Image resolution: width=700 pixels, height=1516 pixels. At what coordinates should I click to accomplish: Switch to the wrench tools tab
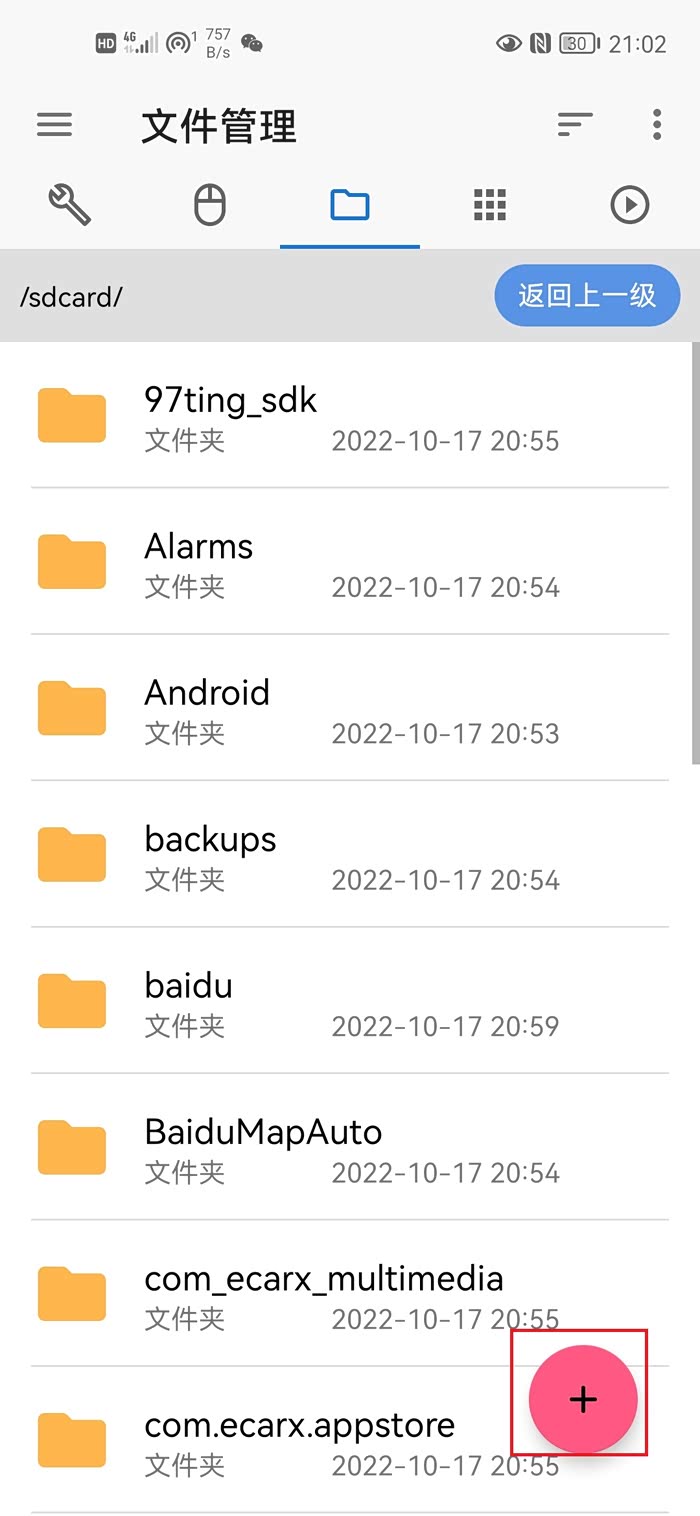click(70, 205)
